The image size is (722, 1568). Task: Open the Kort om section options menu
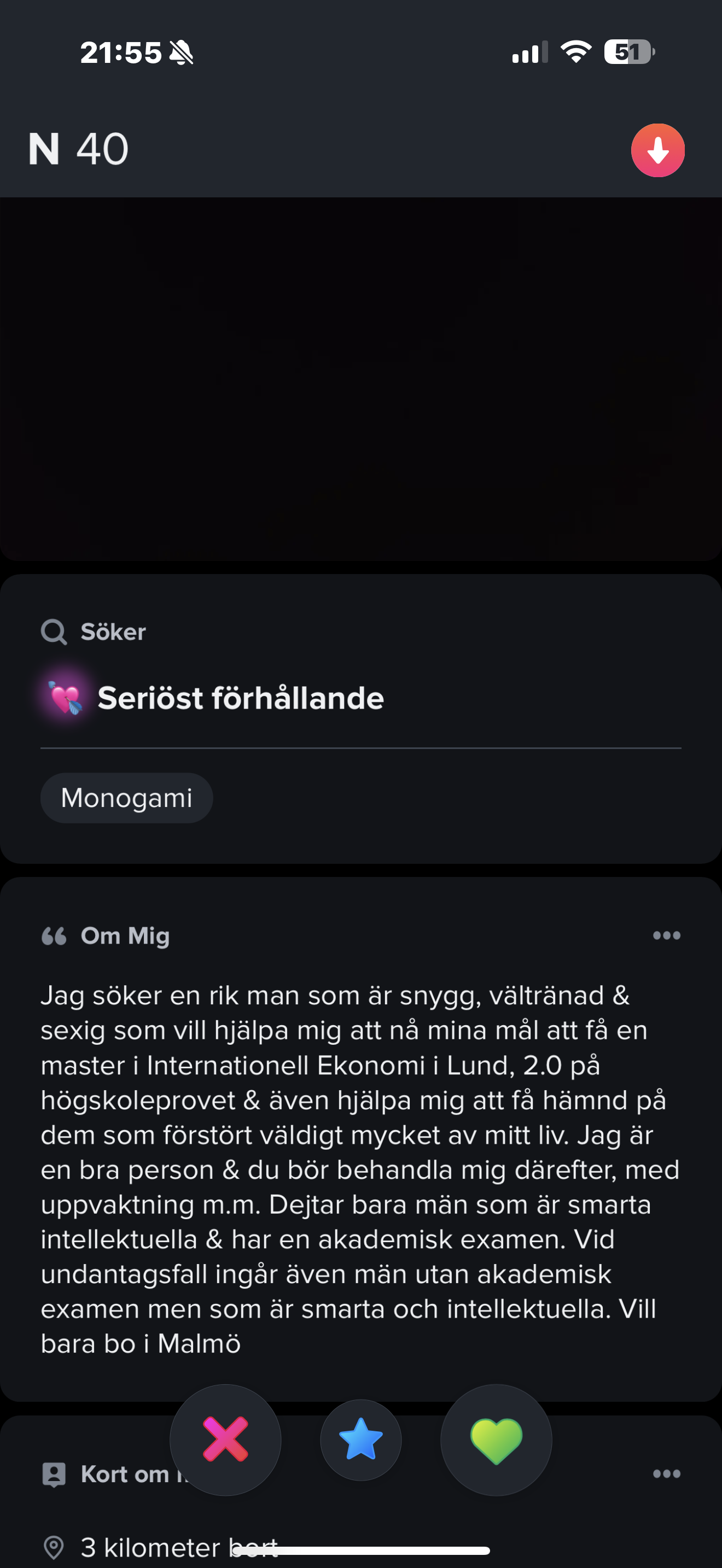point(667,1473)
